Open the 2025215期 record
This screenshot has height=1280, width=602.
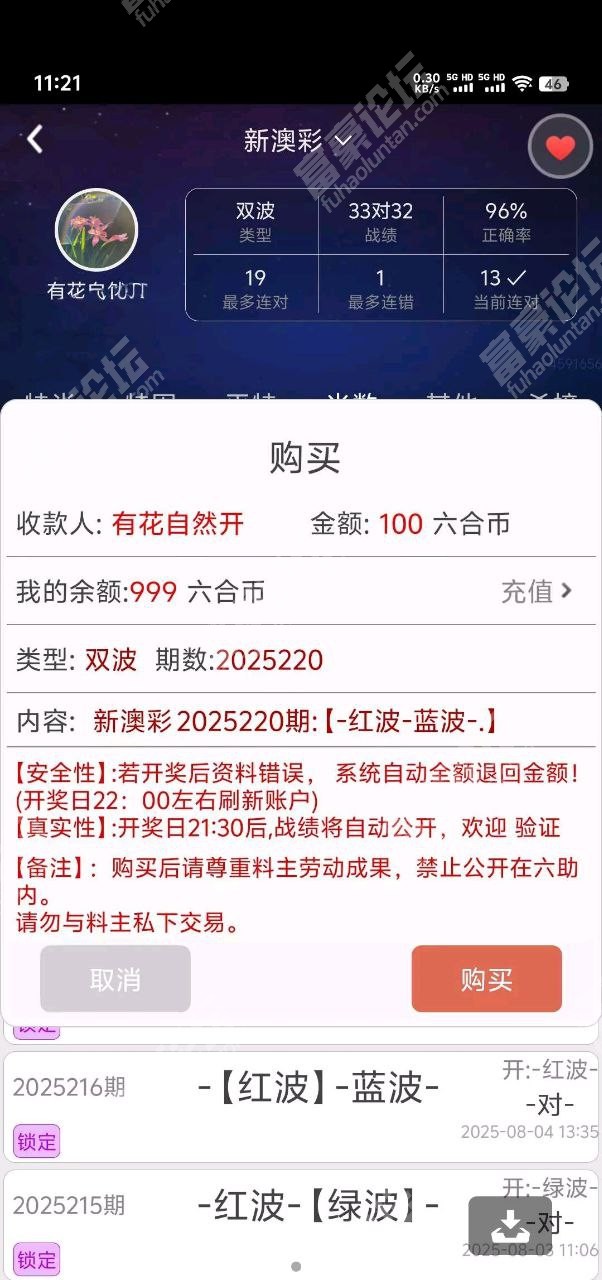(x=301, y=1224)
